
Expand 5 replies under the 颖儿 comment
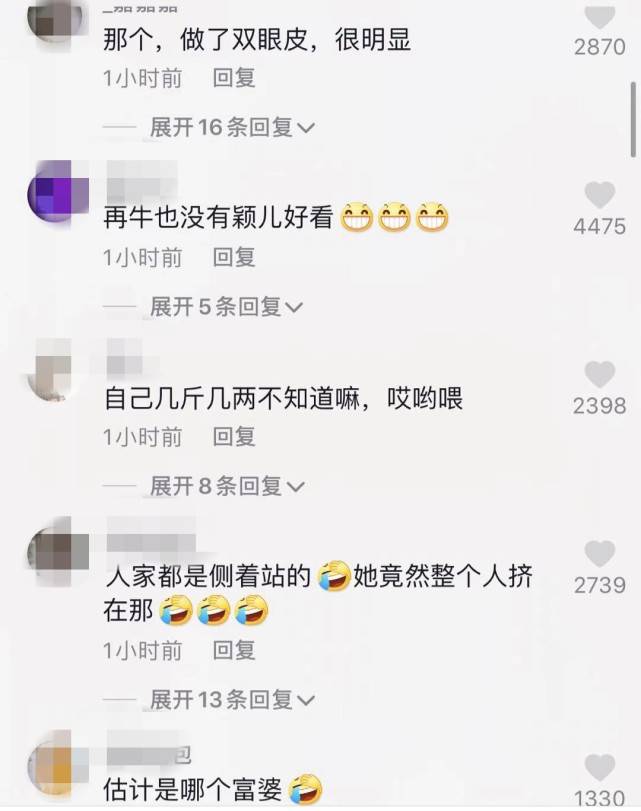226,307
